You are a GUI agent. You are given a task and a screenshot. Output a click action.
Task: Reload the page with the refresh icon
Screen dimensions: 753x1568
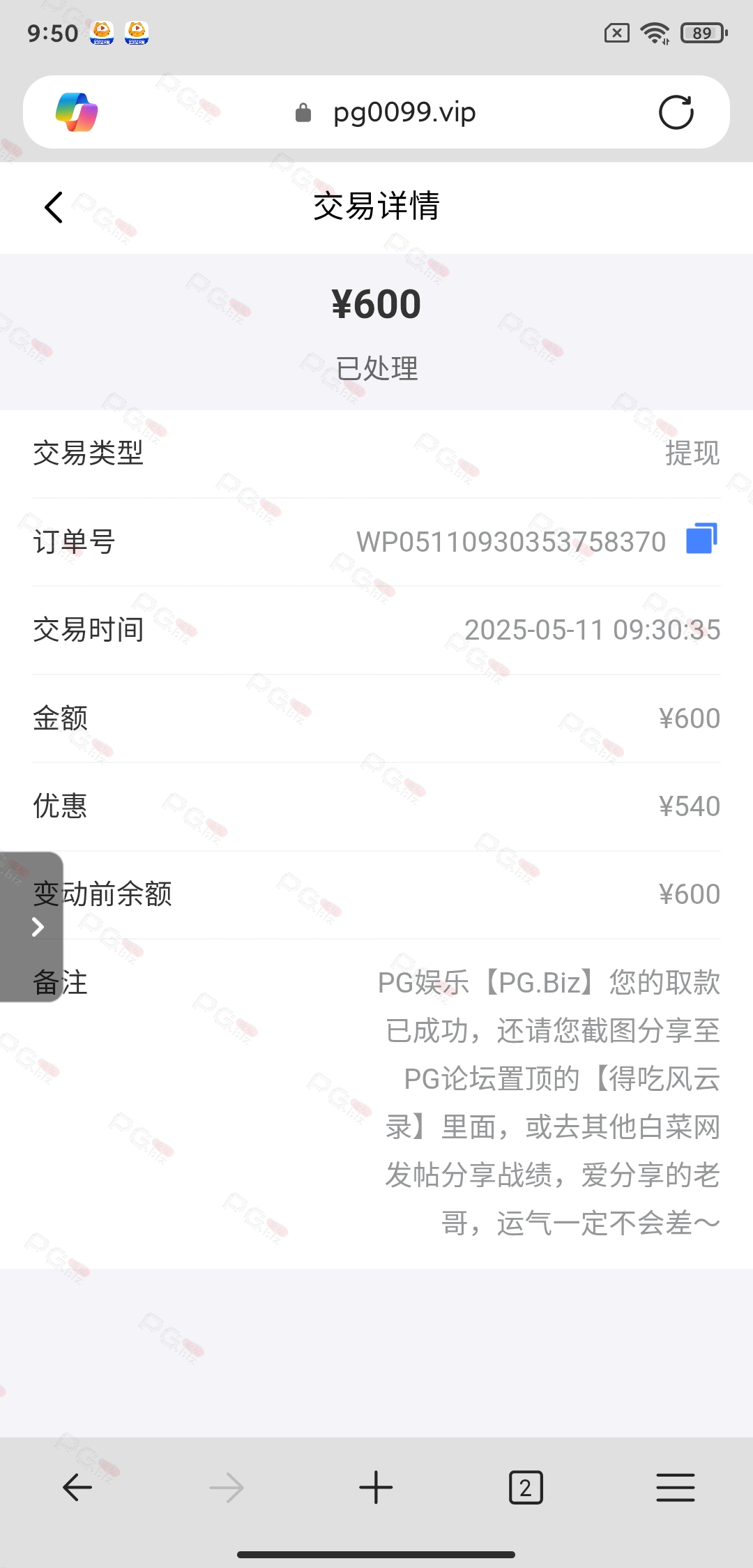pyautogui.click(x=676, y=112)
